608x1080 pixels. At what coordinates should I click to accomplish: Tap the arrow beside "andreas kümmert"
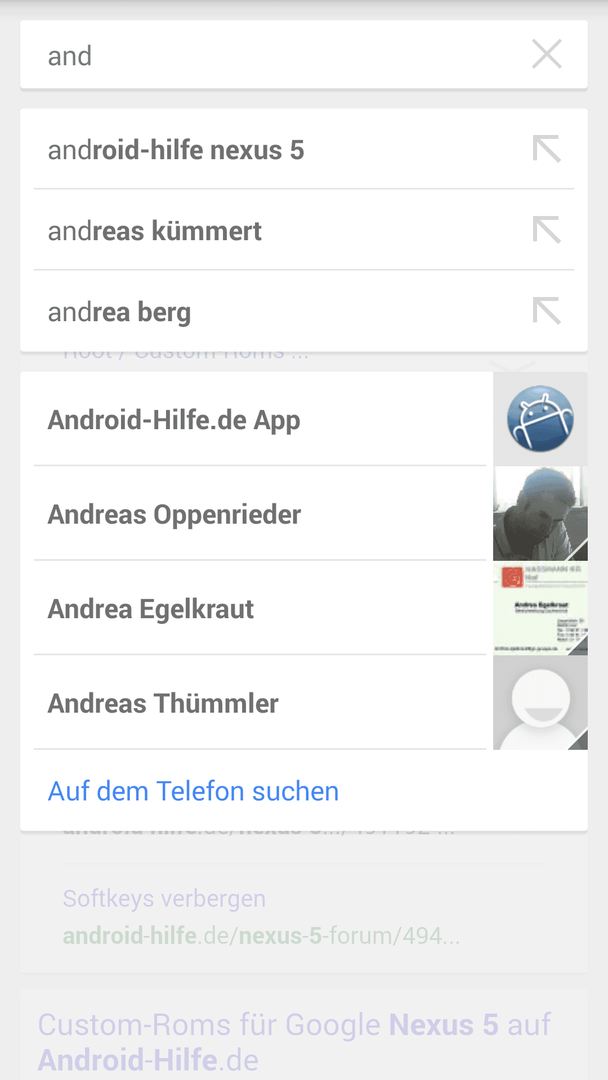(x=547, y=230)
